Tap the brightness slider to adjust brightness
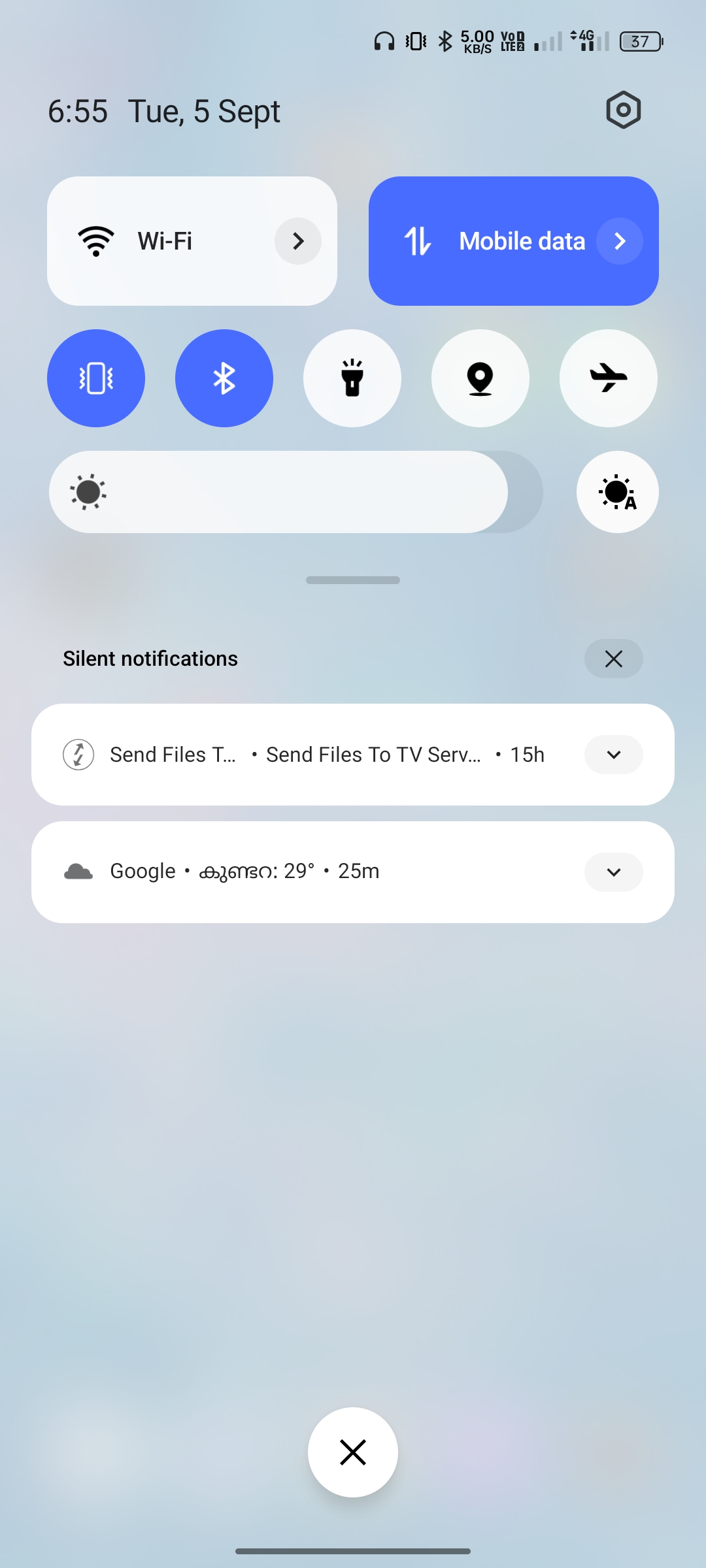This screenshot has width=706, height=1568. click(294, 492)
